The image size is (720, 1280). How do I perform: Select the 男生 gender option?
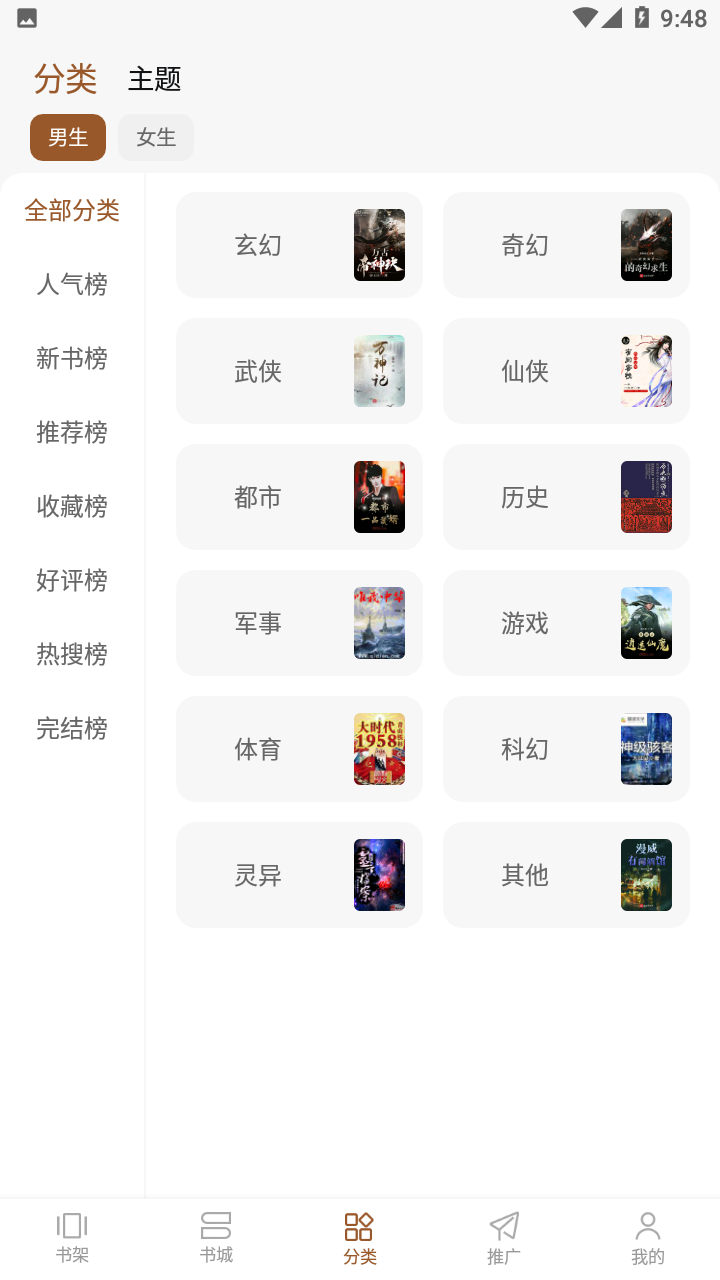point(67,137)
